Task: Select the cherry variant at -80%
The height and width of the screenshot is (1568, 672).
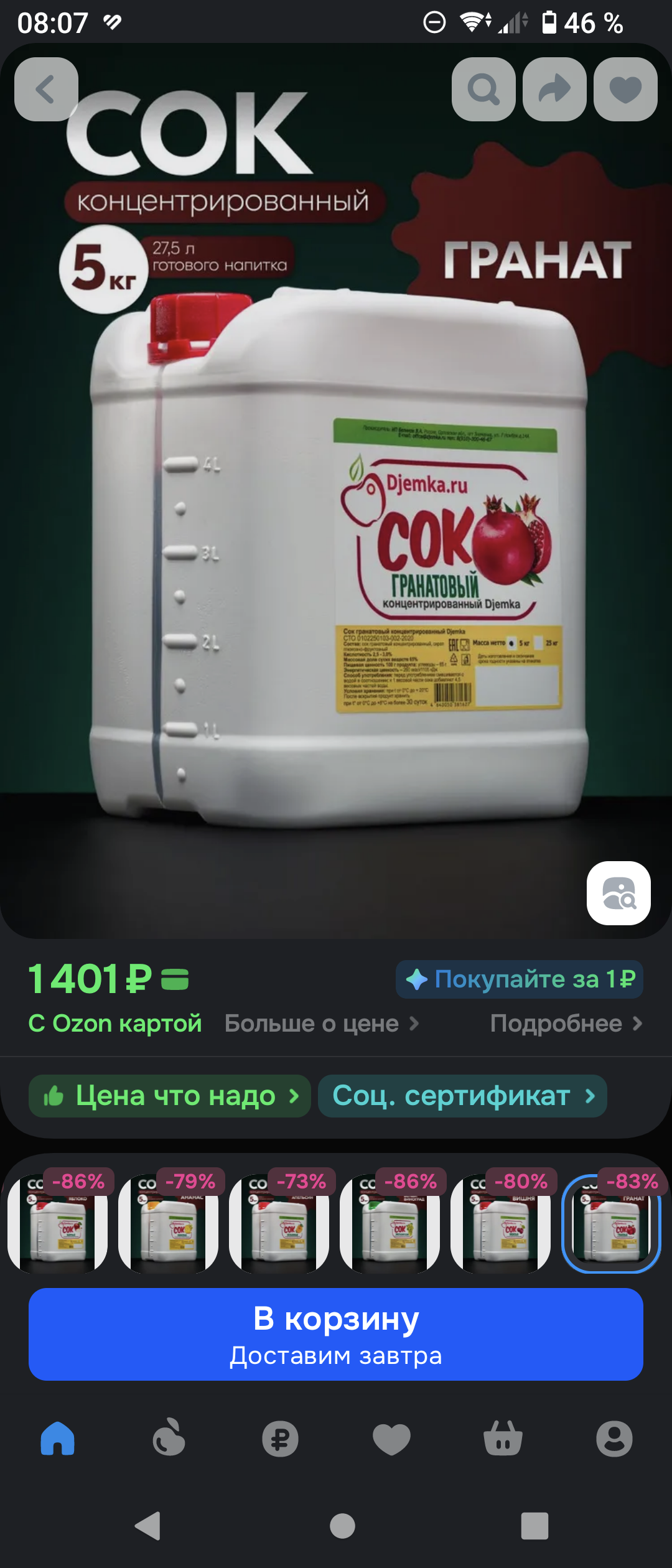Action: tap(500, 1224)
